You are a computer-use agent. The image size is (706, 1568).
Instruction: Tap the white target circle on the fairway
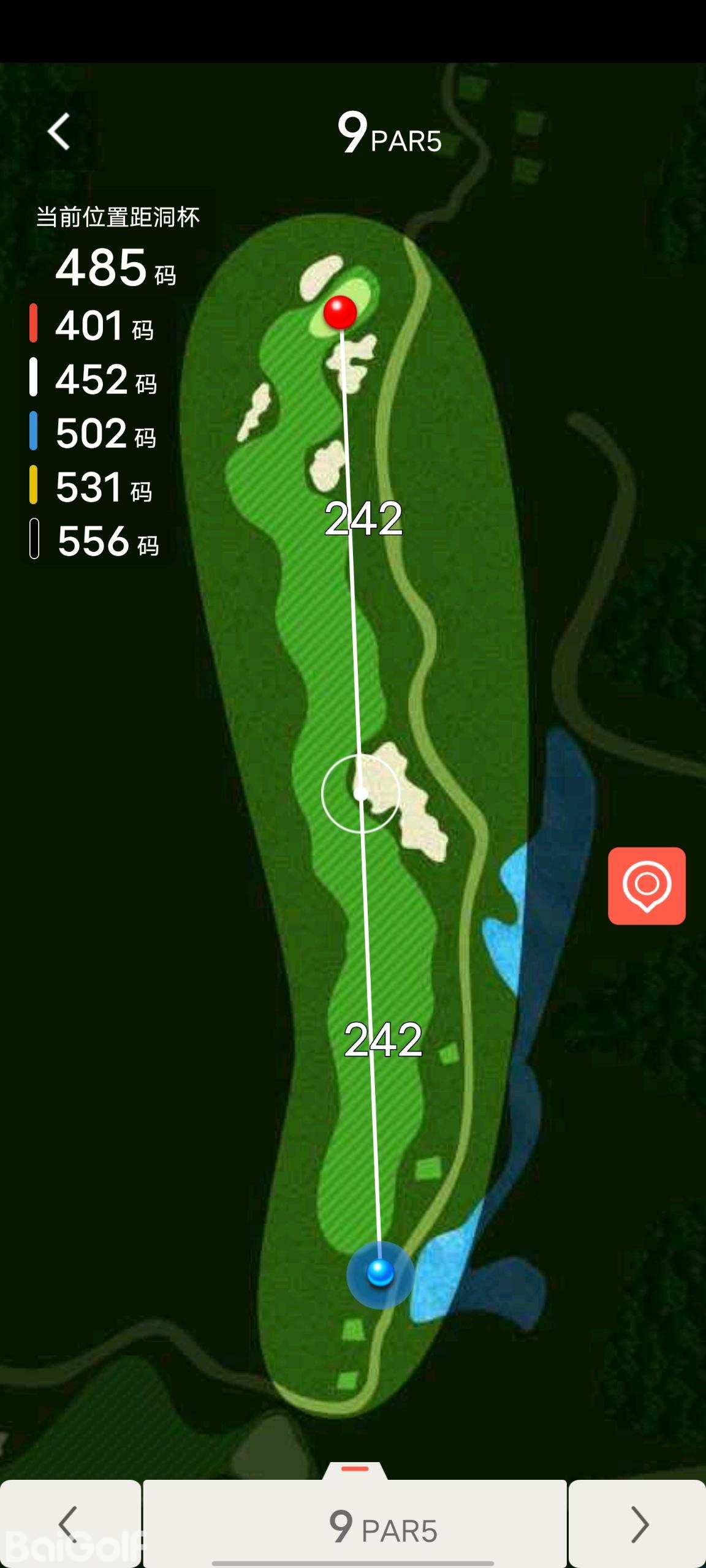pyautogui.click(x=361, y=794)
